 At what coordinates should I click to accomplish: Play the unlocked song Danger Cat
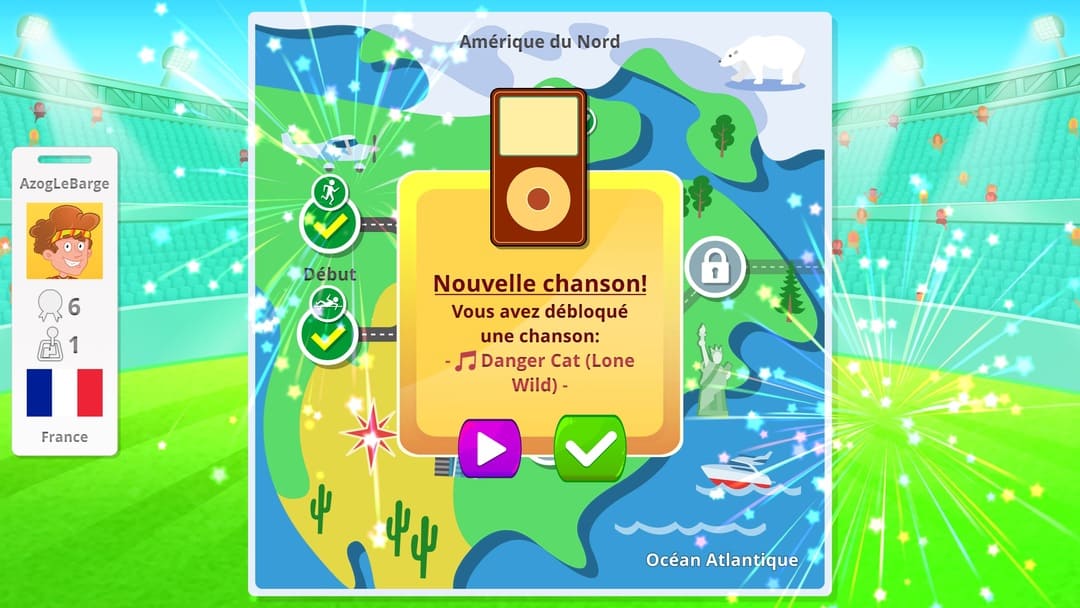489,449
